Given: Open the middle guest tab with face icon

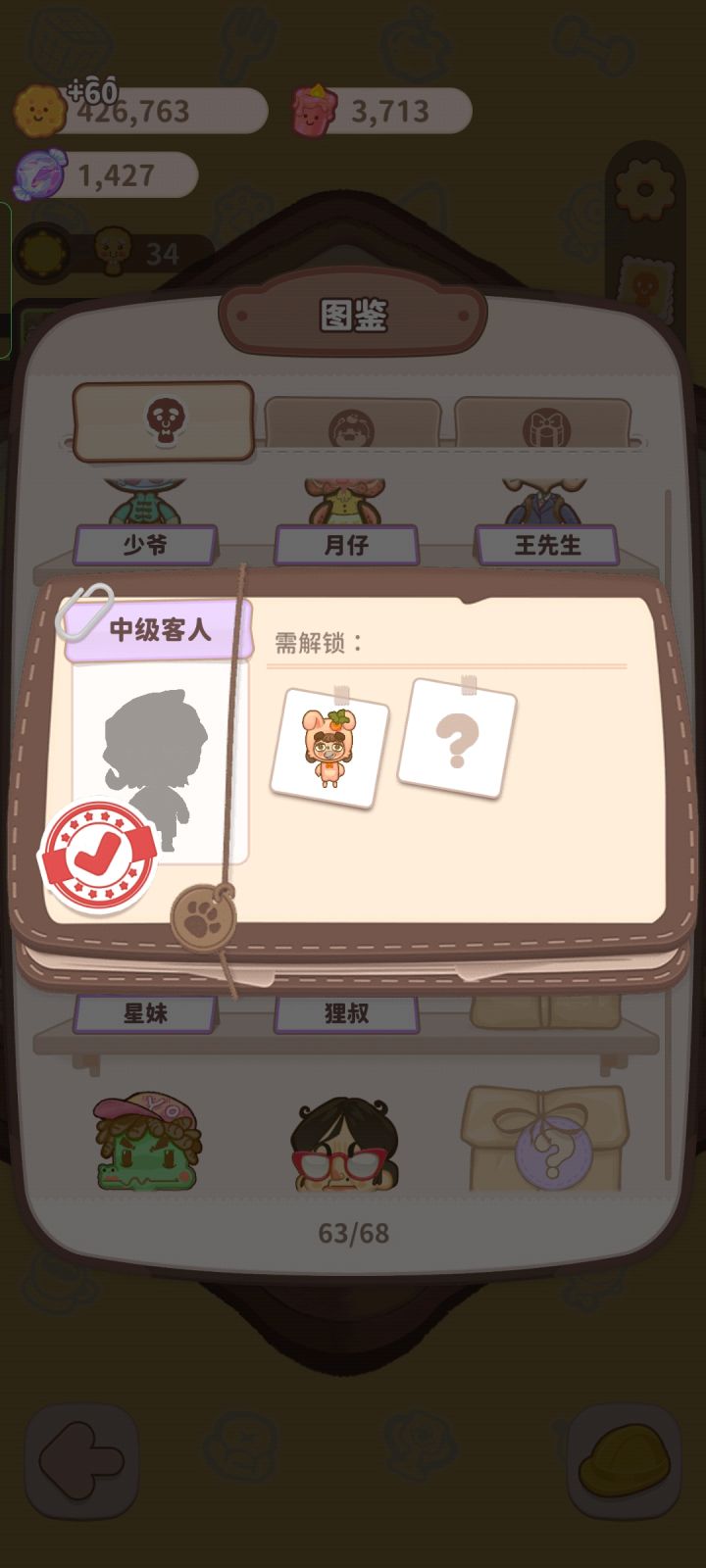Looking at the screenshot, I should coord(353,419).
